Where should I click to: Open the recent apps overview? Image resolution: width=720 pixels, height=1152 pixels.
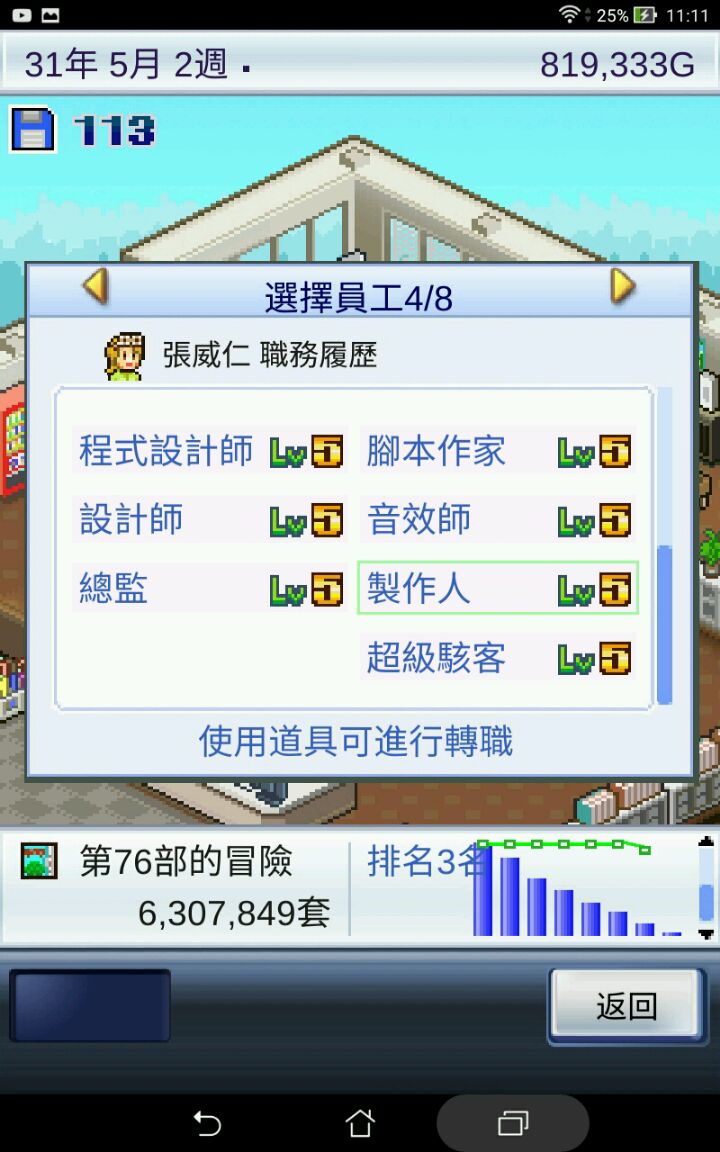tap(512, 1123)
